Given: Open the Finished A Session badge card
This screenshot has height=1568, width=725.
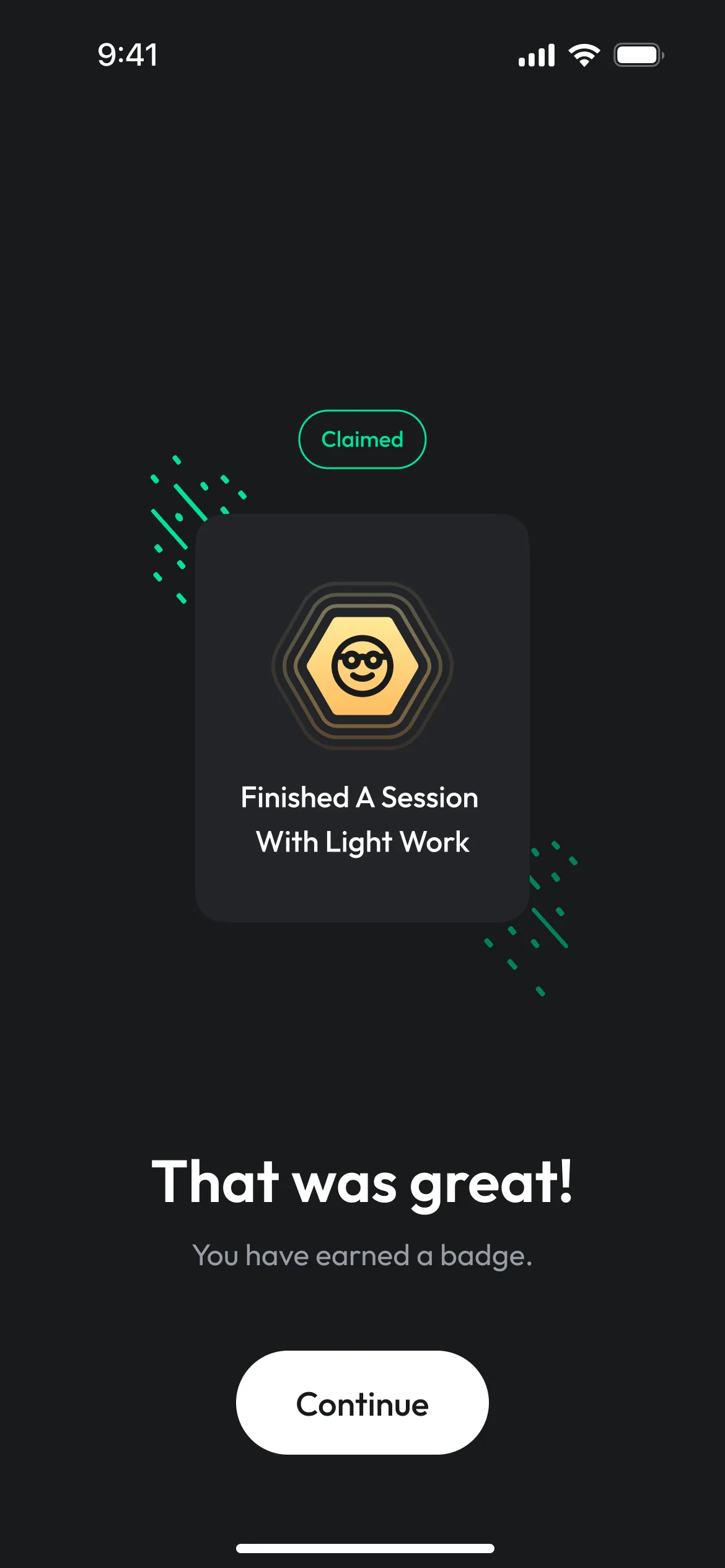Looking at the screenshot, I should [362, 718].
